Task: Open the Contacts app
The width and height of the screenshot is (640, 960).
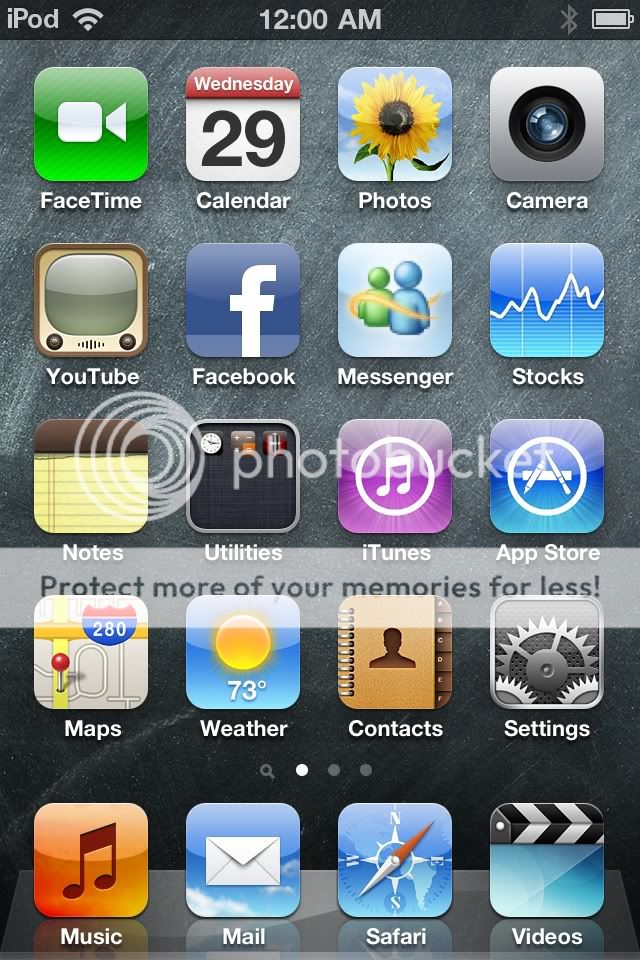Action: coord(395,652)
